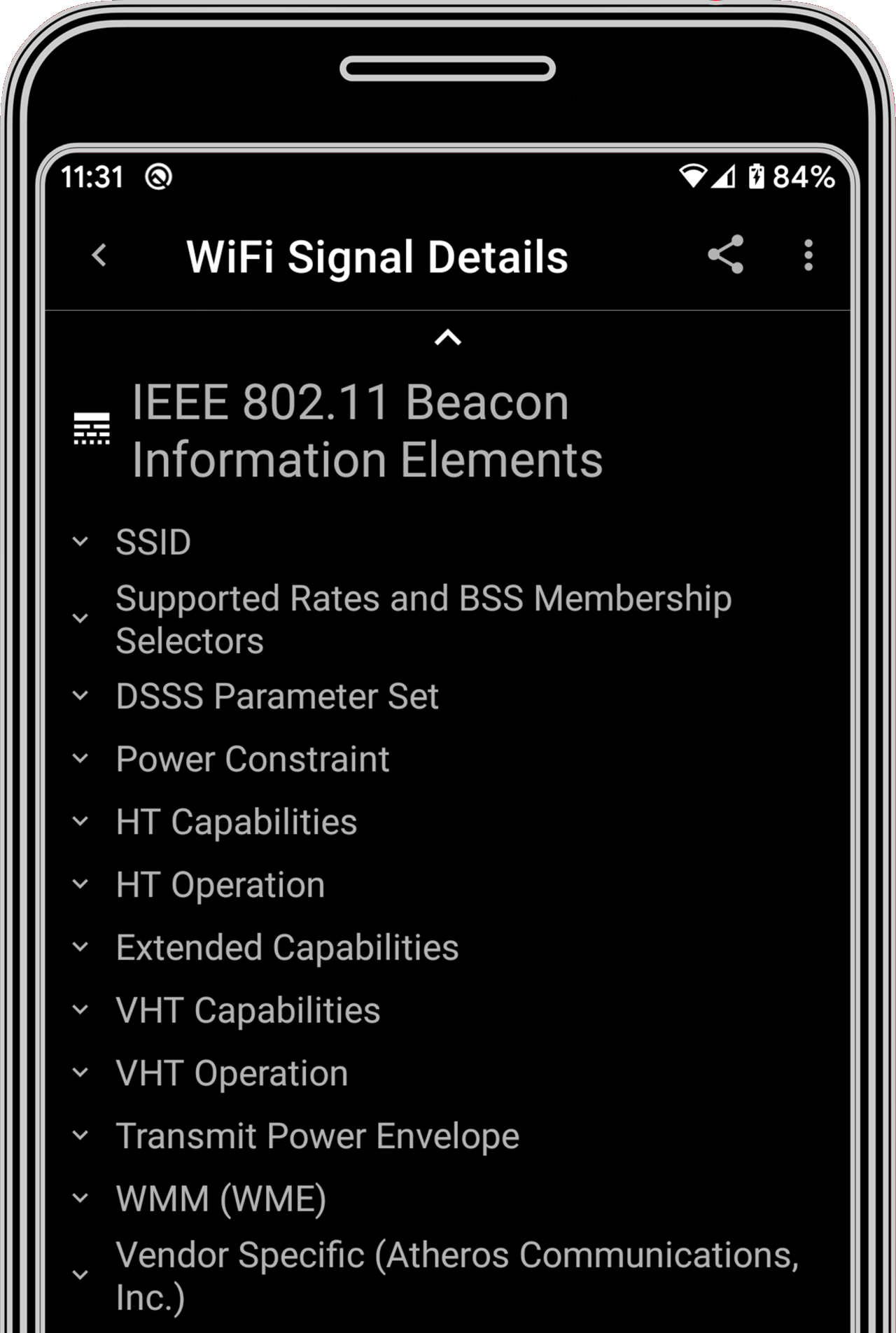This screenshot has height=1333, width=896.
Task: Expand the DSSS Parameter Set row
Action: (276, 696)
